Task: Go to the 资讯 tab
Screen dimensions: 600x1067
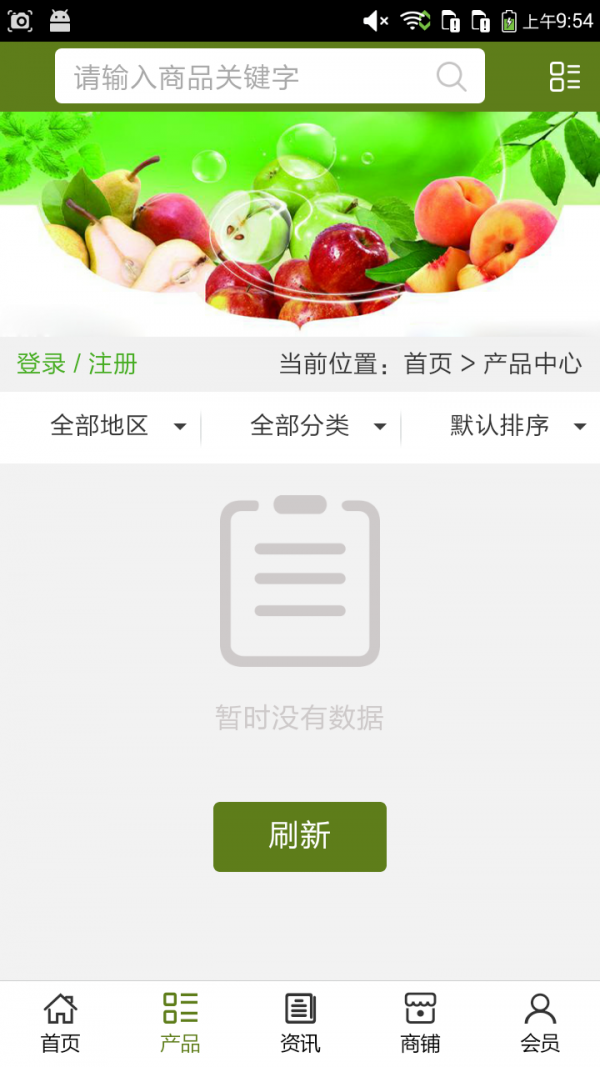Action: click(300, 1023)
